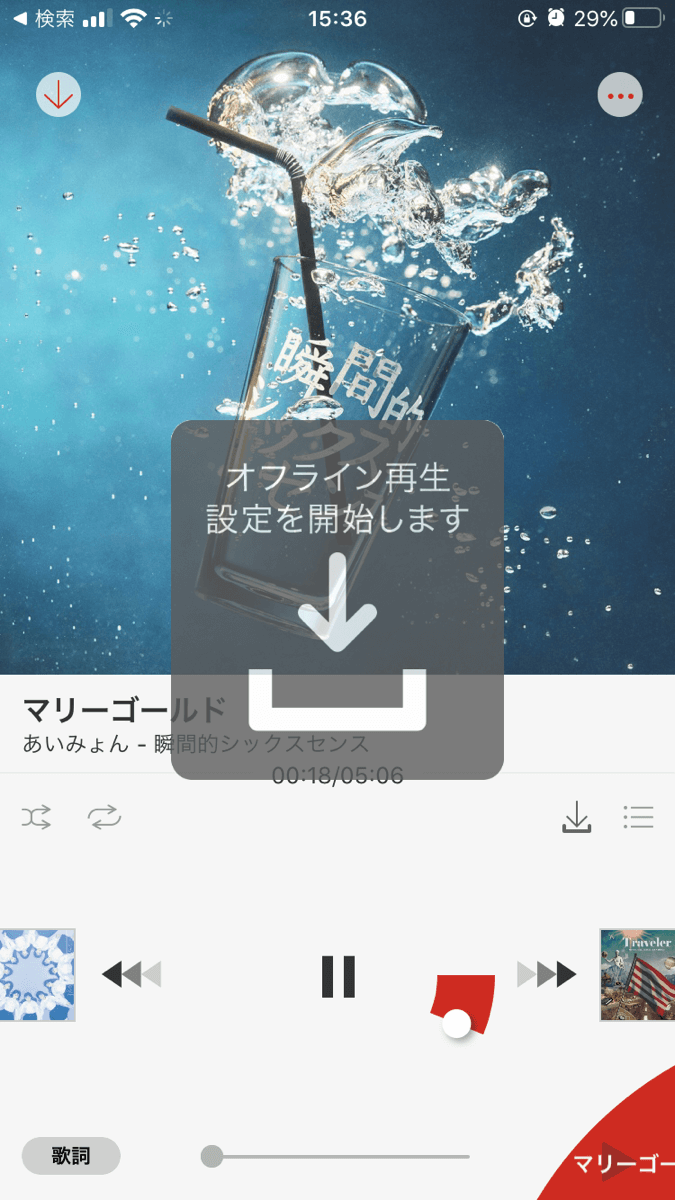Open the three-dot more options menu

[620, 96]
